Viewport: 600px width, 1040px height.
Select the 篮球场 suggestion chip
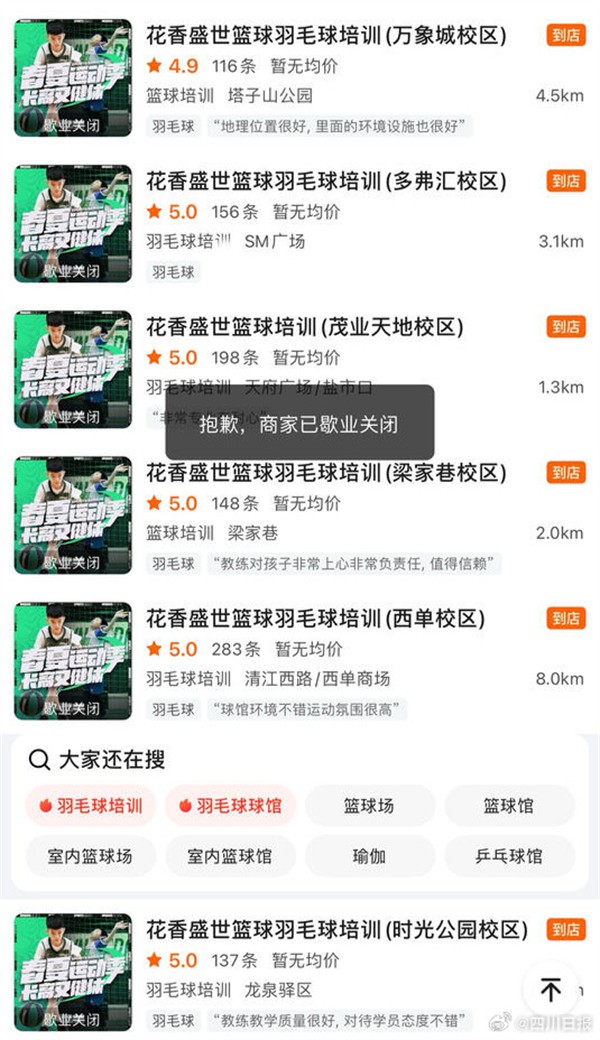tap(369, 805)
